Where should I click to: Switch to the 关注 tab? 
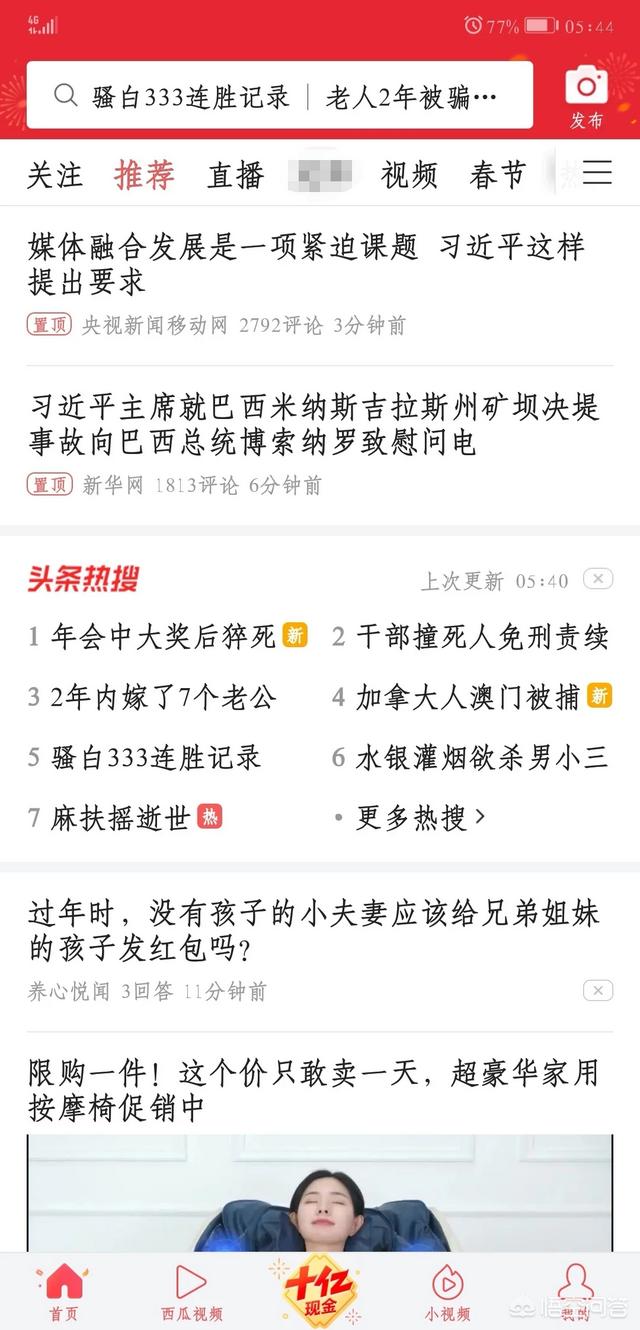[x=54, y=175]
